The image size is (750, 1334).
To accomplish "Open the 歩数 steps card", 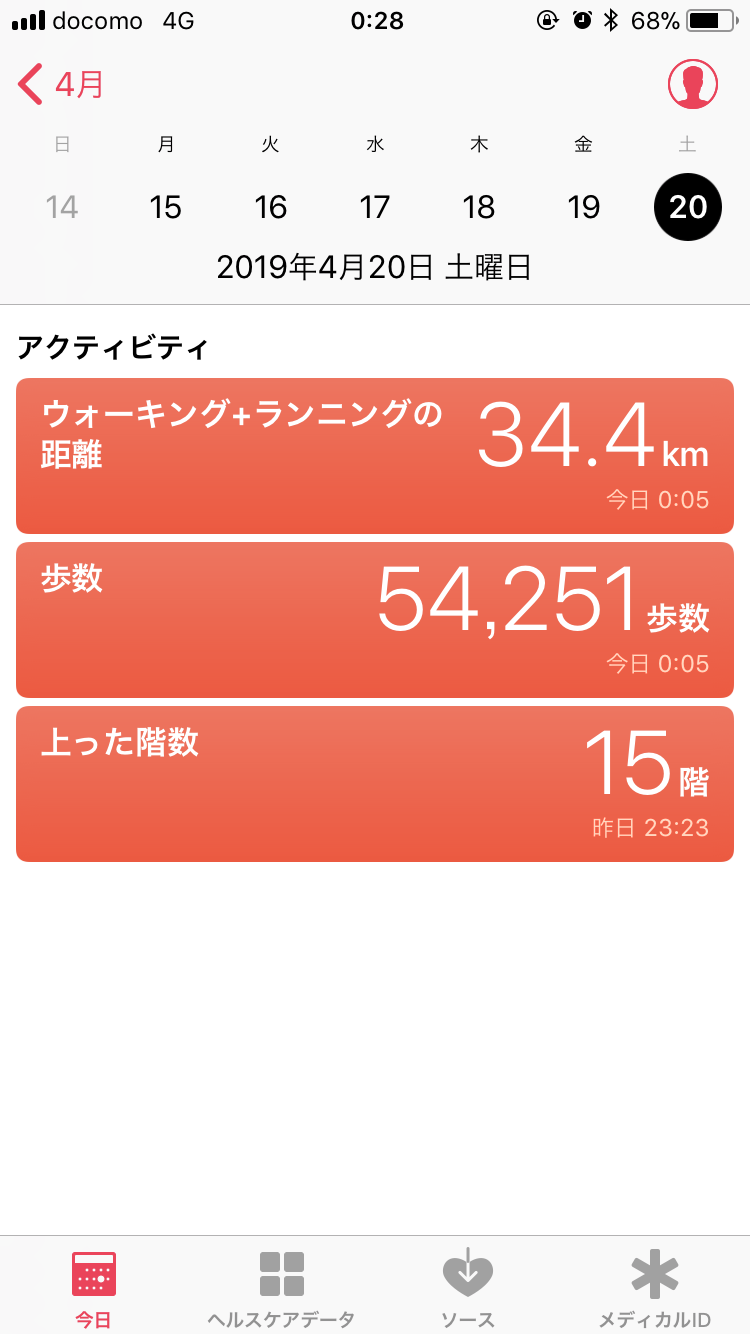I will coord(375,619).
